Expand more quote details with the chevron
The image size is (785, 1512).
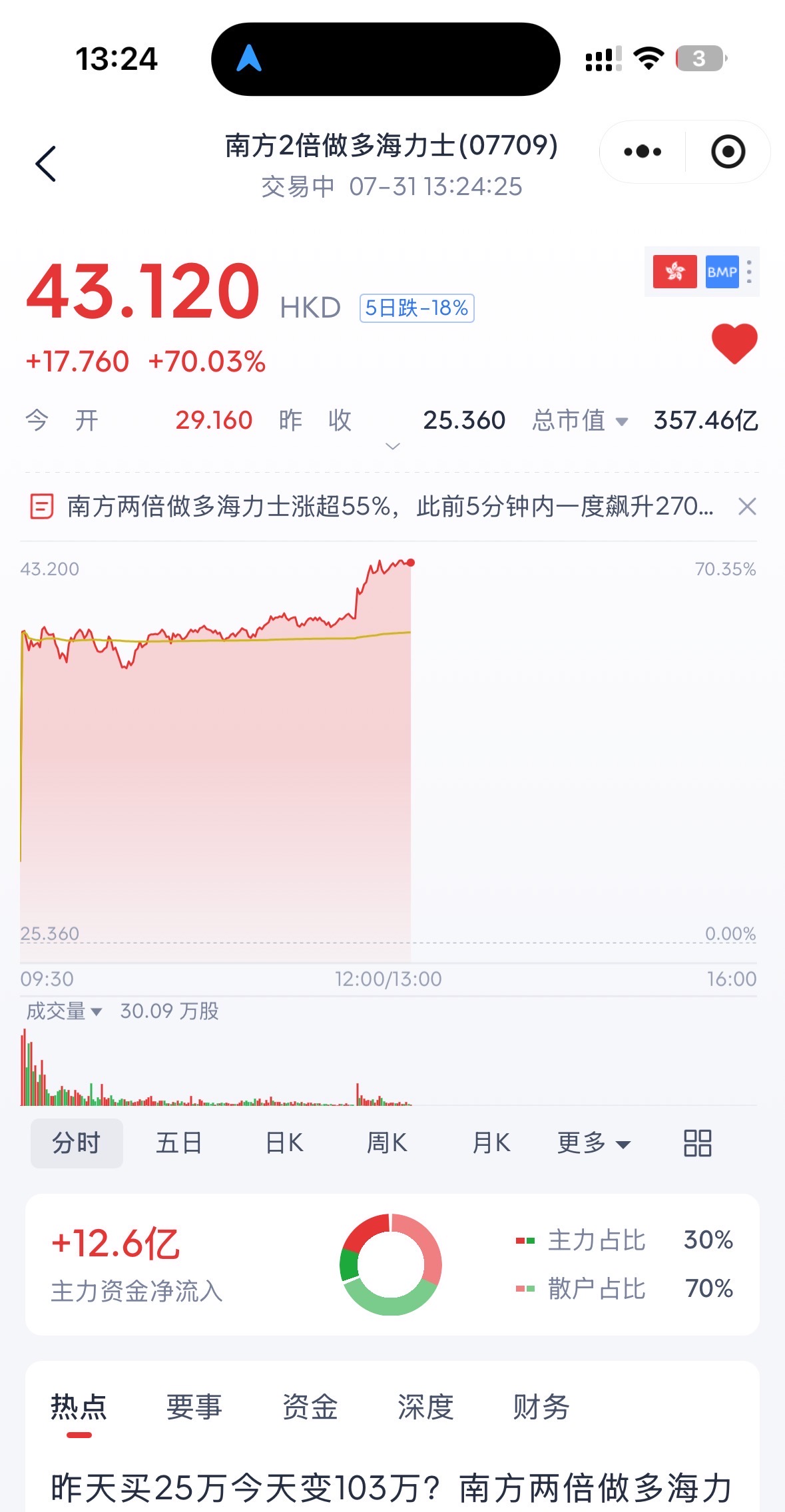(393, 446)
